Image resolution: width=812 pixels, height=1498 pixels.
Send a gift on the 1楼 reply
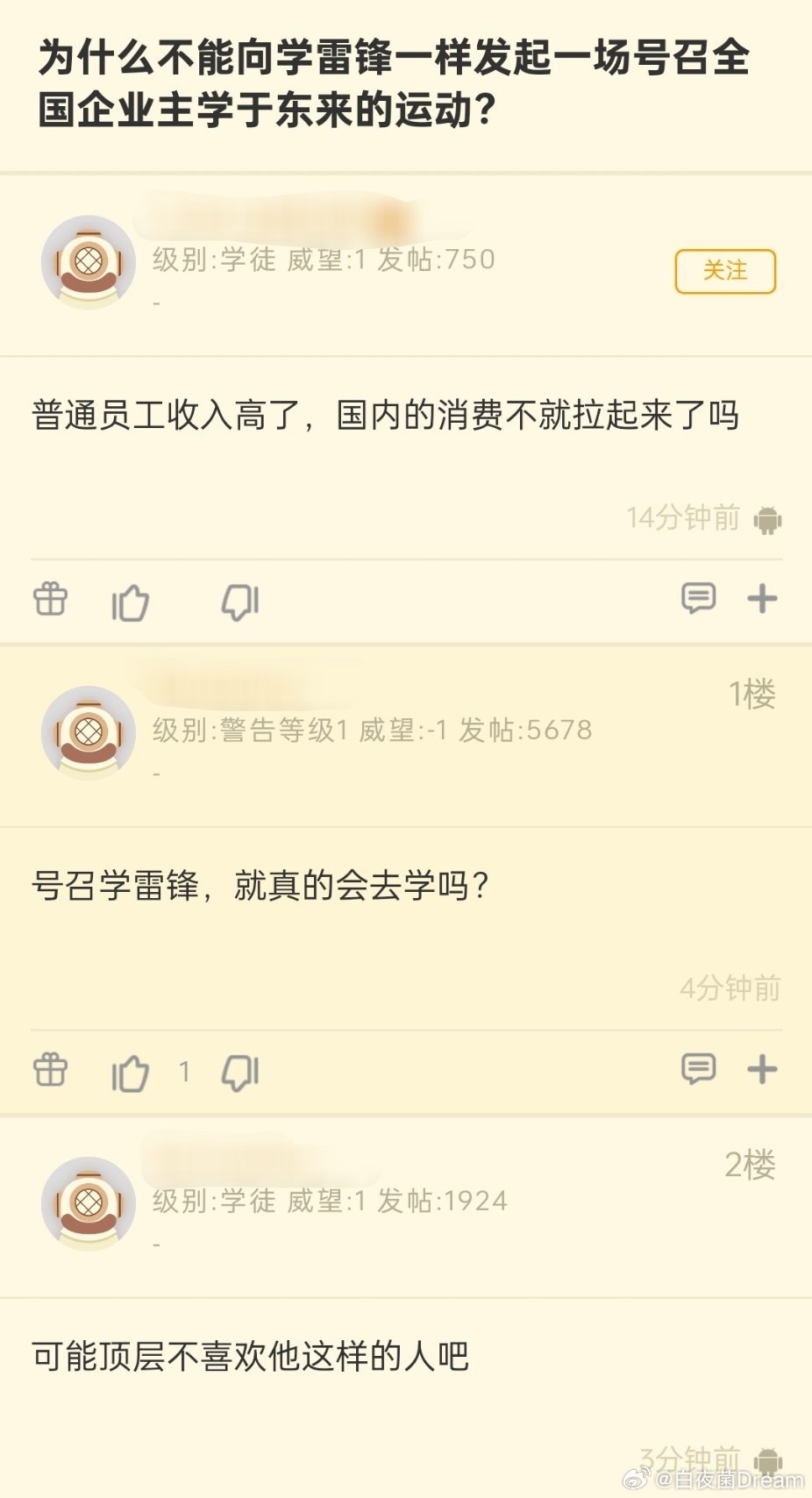click(x=50, y=1070)
